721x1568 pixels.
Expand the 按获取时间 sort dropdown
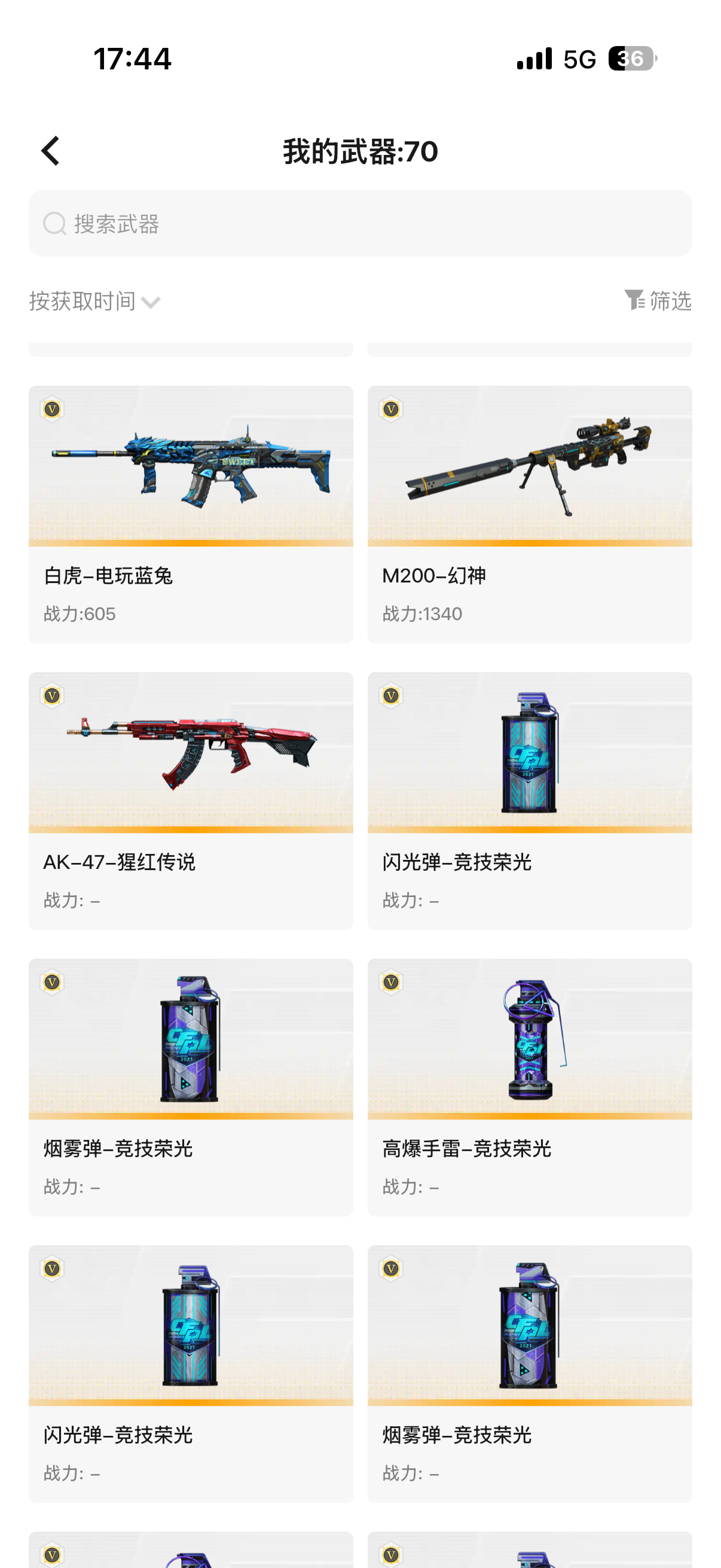(x=94, y=301)
